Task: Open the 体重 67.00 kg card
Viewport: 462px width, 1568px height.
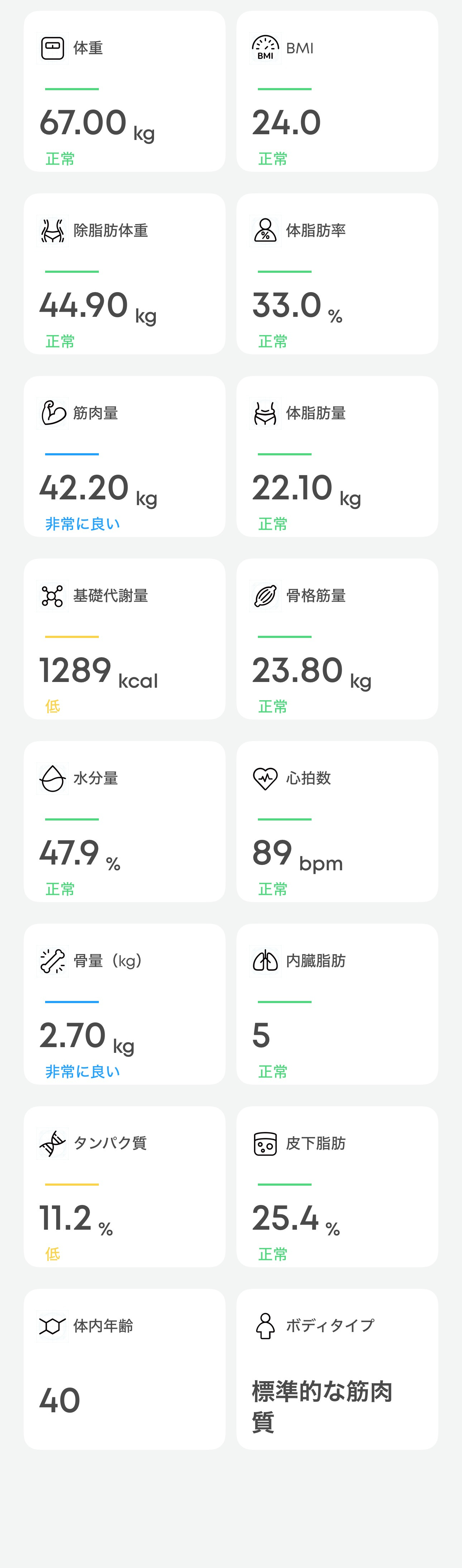Action: (124, 91)
